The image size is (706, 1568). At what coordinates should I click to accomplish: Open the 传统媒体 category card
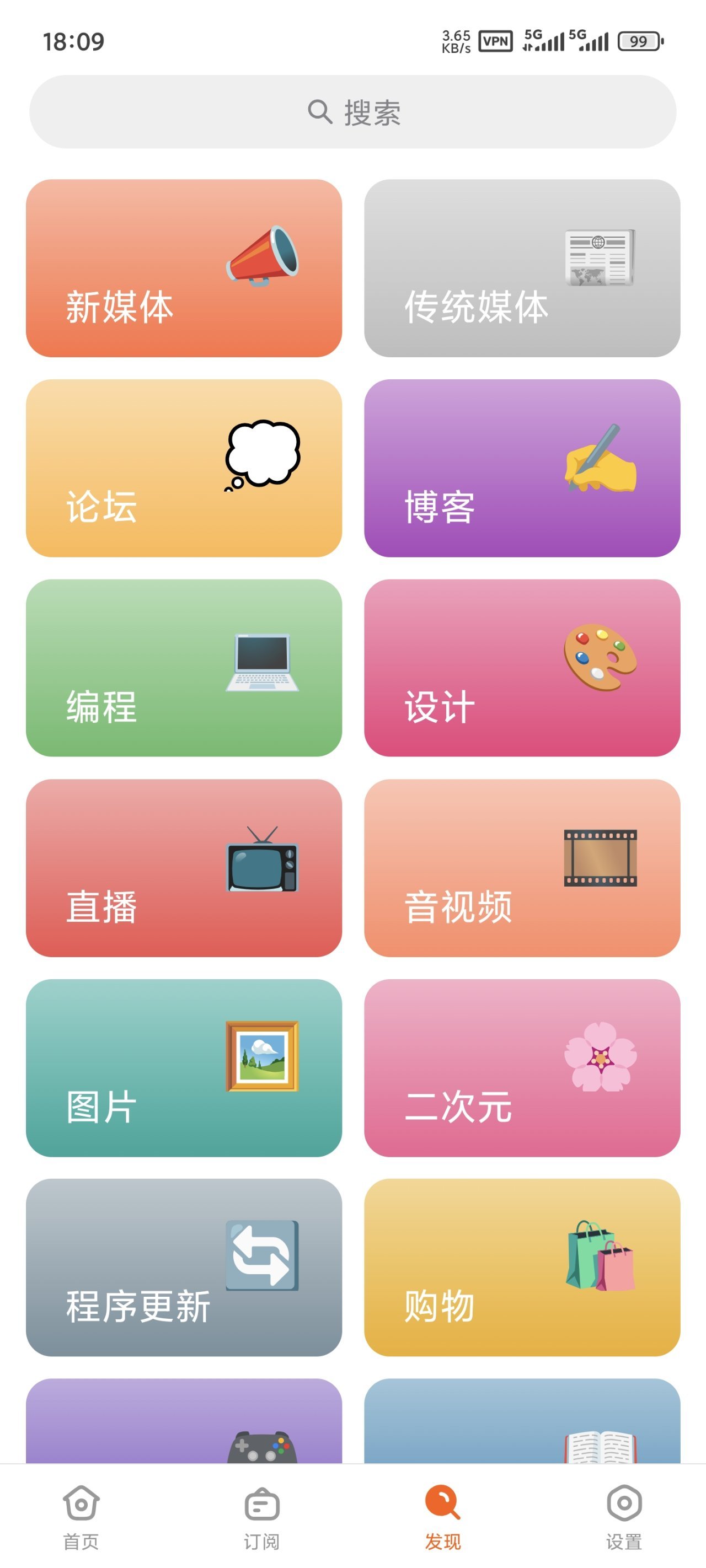tap(521, 268)
